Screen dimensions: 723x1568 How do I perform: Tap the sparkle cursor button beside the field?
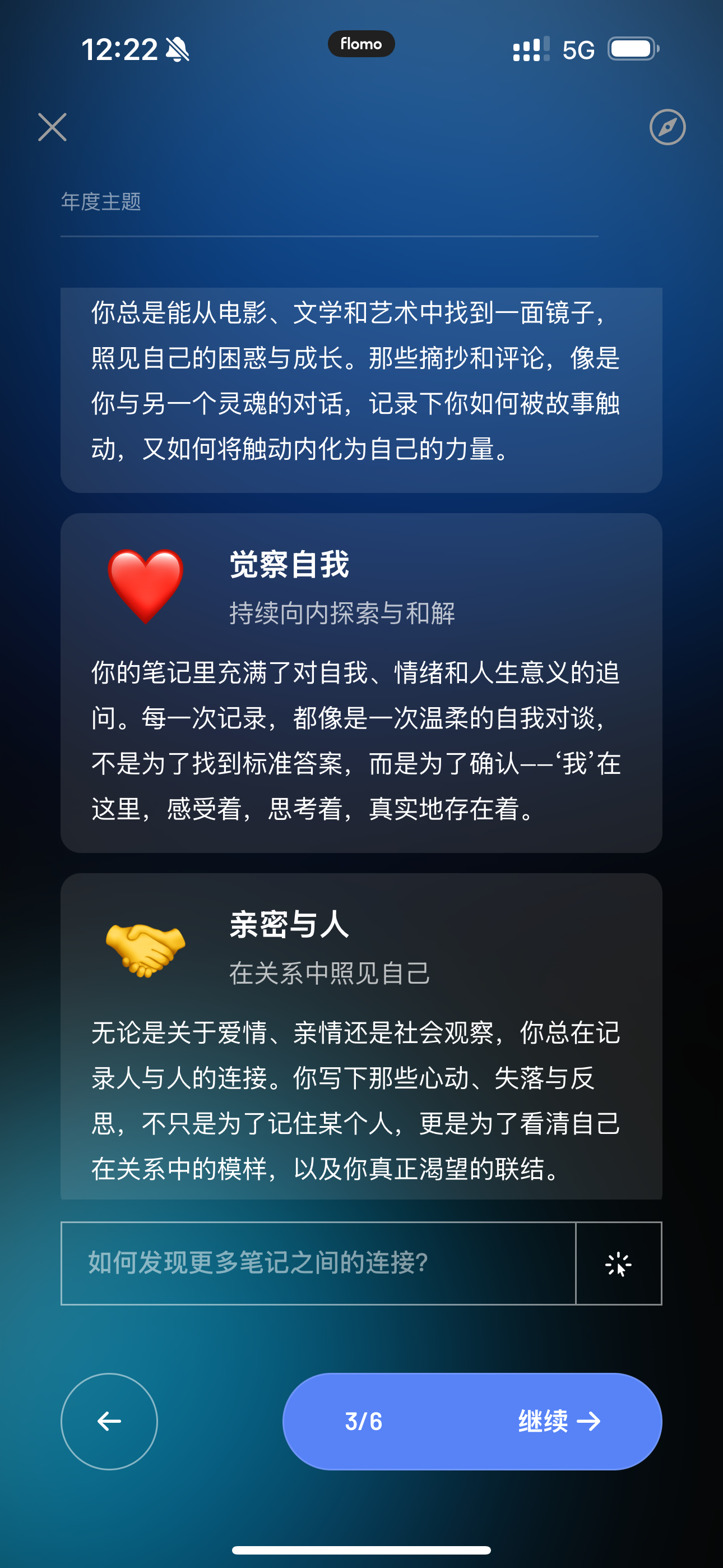(618, 1263)
